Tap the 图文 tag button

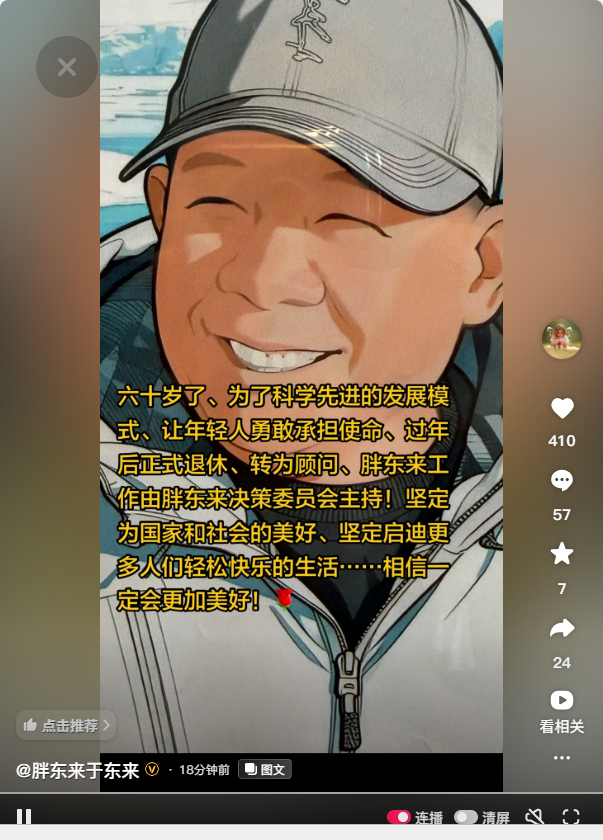point(265,769)
